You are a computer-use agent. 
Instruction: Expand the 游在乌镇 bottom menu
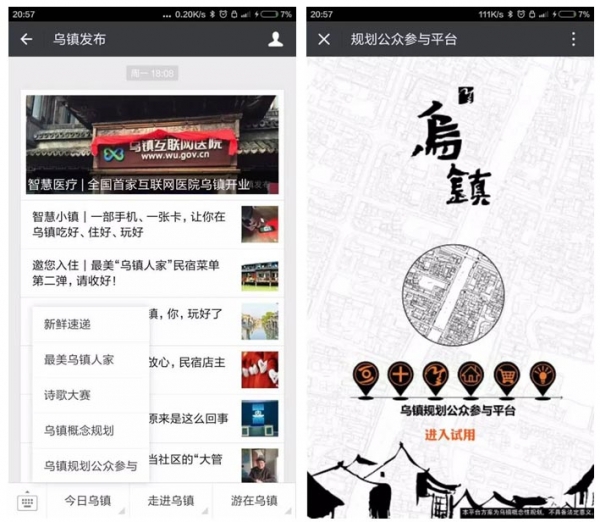(x=253, y=501)
